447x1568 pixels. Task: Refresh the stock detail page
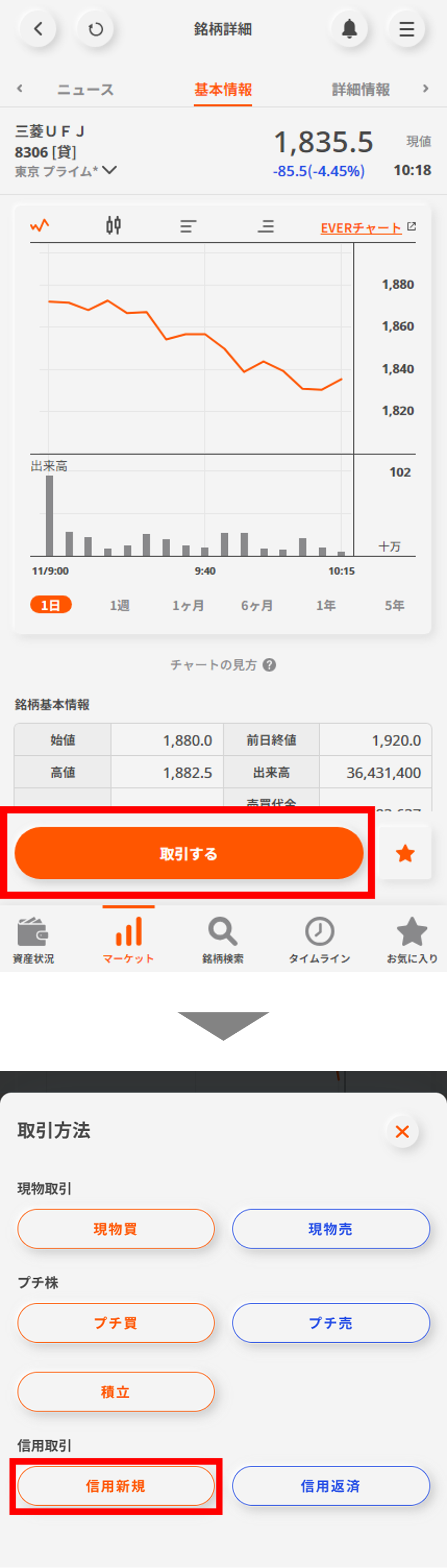pos(95,29)
